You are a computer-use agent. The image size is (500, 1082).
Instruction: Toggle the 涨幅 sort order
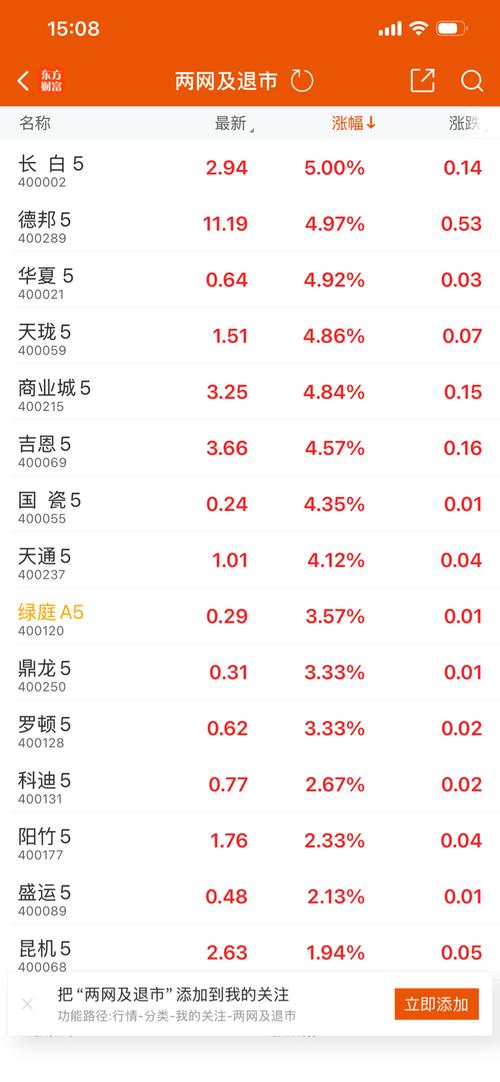point(353,124)
